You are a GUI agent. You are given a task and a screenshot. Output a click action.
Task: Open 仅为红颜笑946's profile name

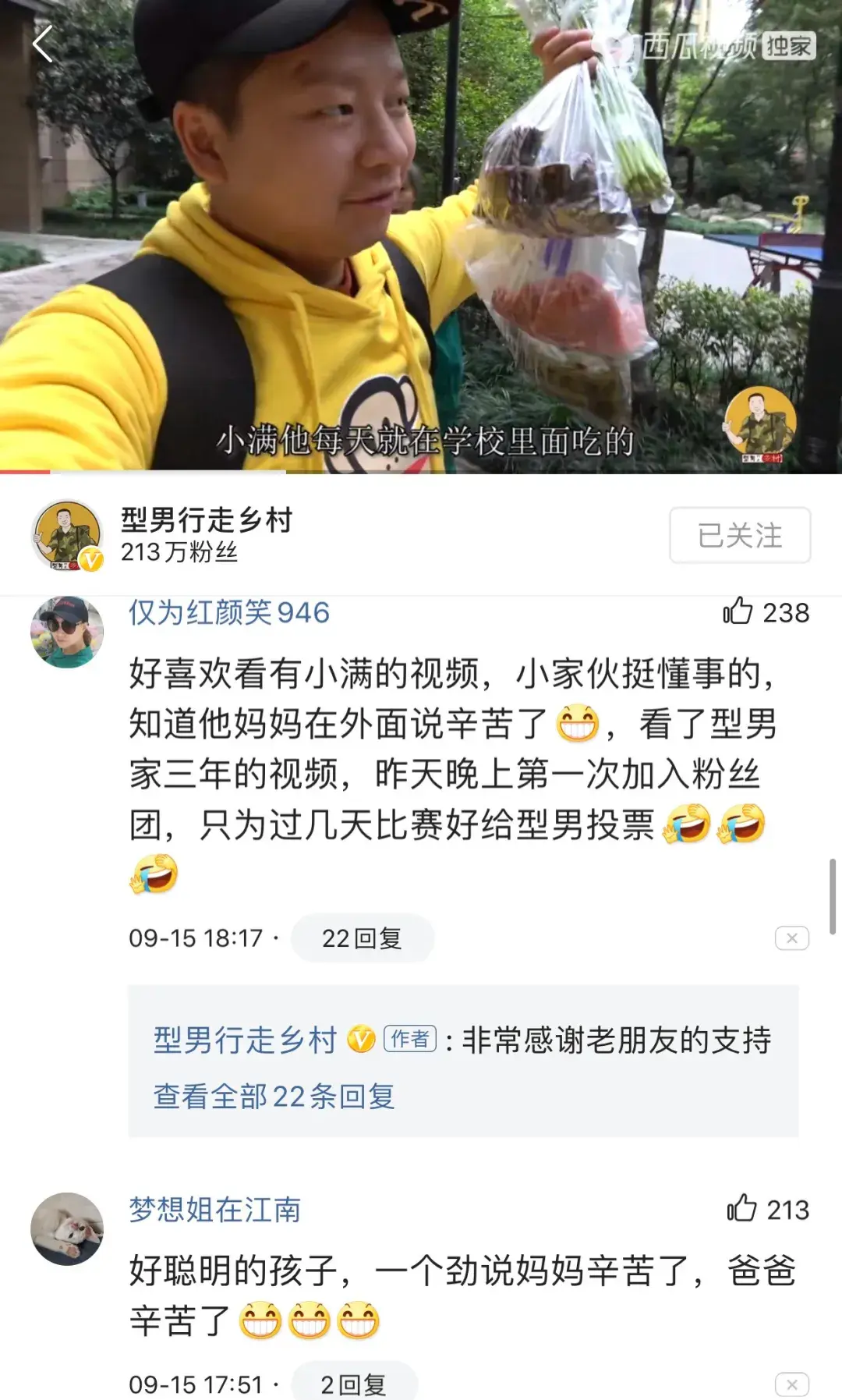tap(229, 612)
